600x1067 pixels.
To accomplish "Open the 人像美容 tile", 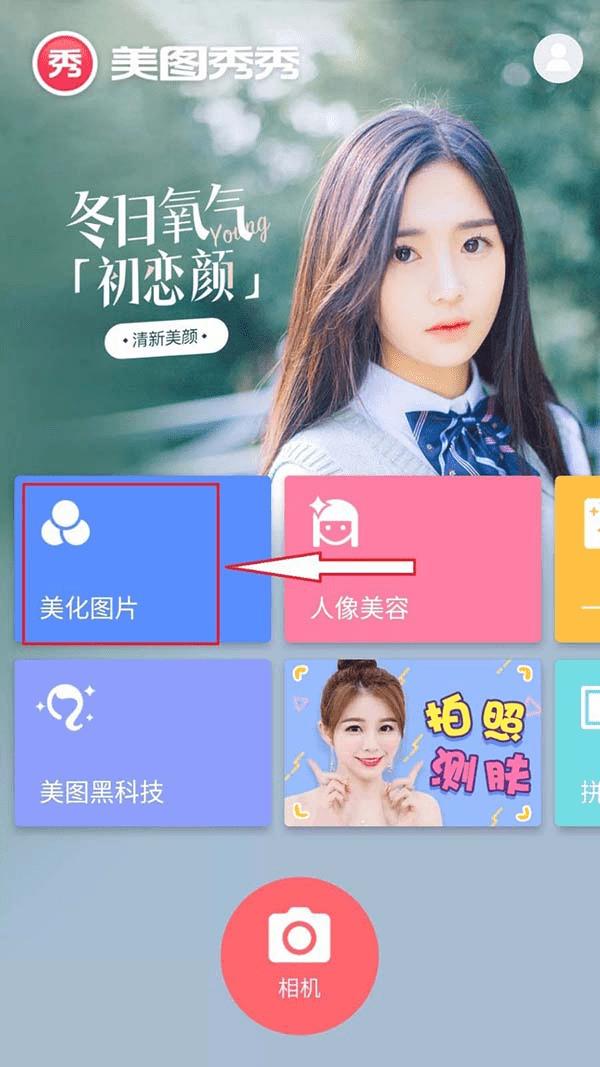I will (x=412, y=560).
